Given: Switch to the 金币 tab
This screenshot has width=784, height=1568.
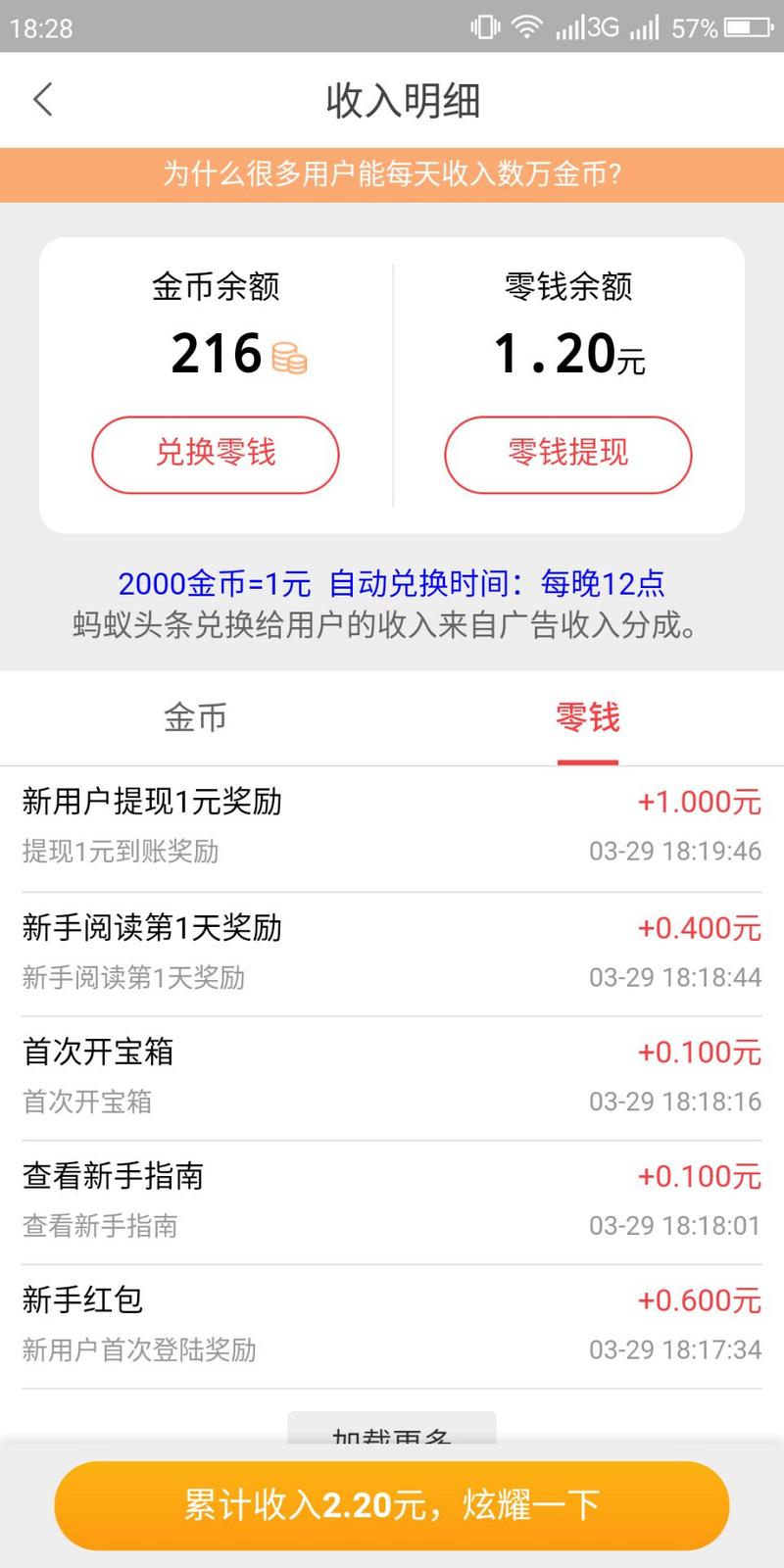Looking at the screenshot, I should coord(195,717).
